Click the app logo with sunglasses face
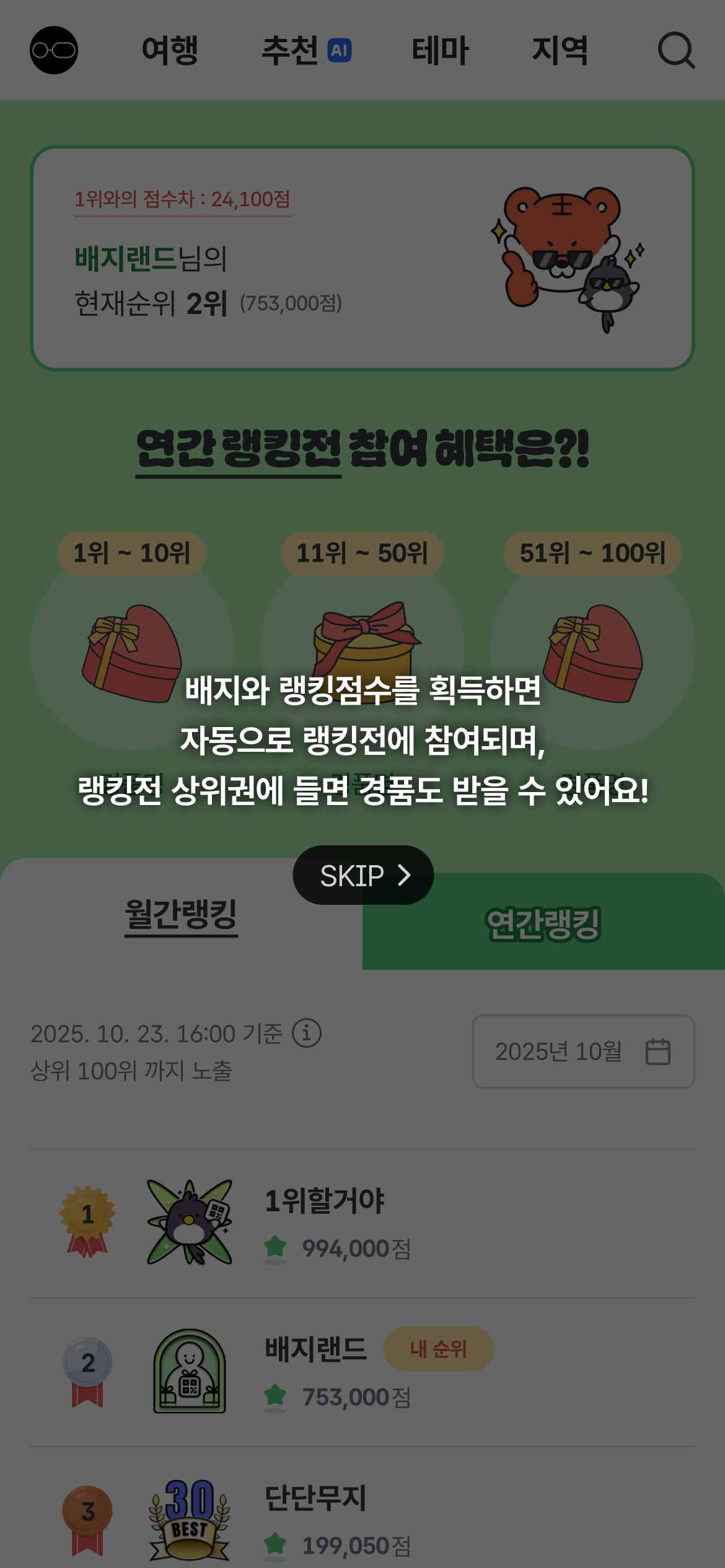Image resolution: width=725 pixels, height=1568 pixels. coord(55,51)
